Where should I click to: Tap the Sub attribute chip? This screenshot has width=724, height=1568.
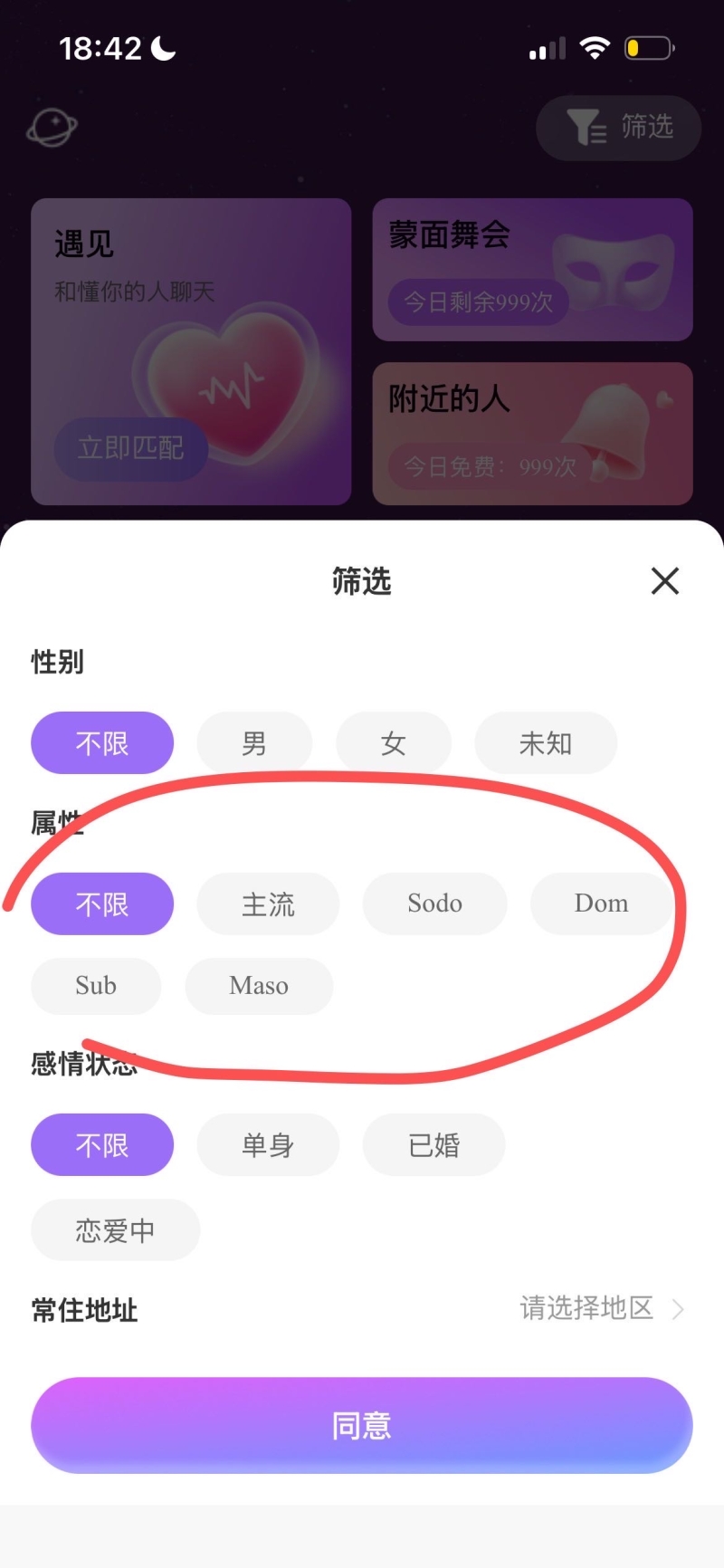click(x=96, y=986)
